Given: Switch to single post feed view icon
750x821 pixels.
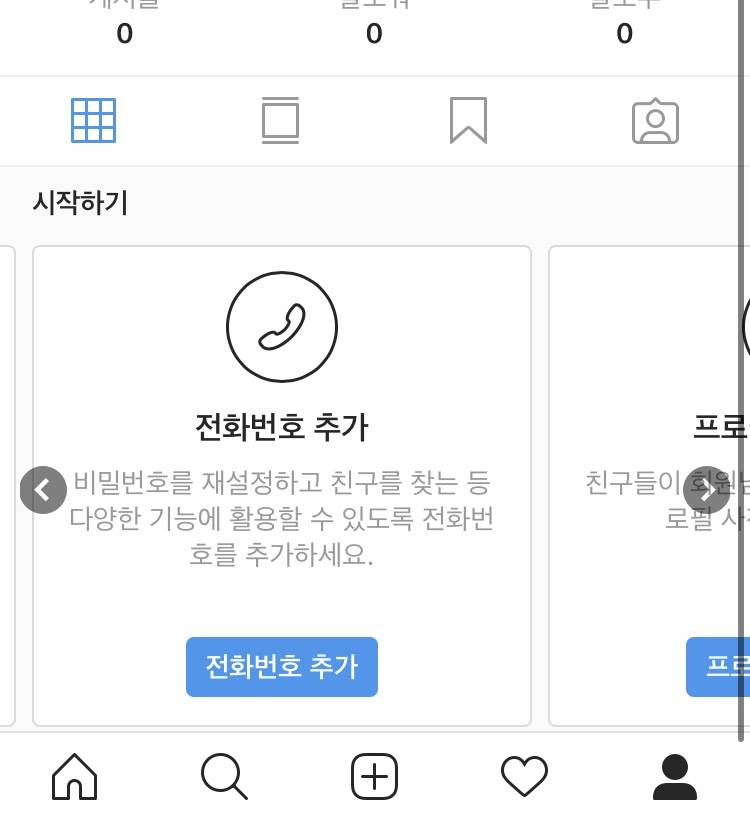Looking at the screenshot, I should (x=281, y=120).
